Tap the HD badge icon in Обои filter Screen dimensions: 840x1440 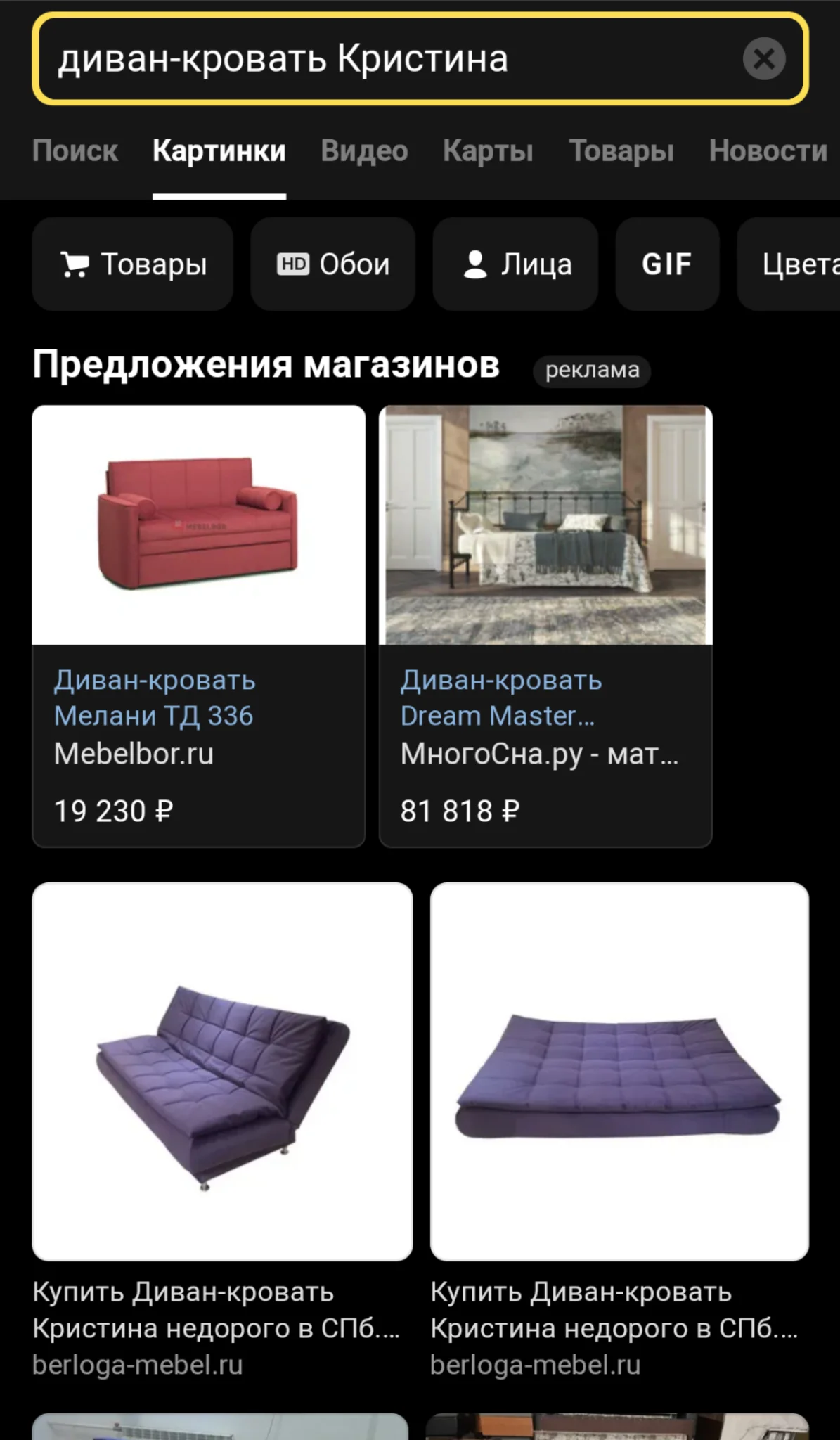click(x=292, y=264)
